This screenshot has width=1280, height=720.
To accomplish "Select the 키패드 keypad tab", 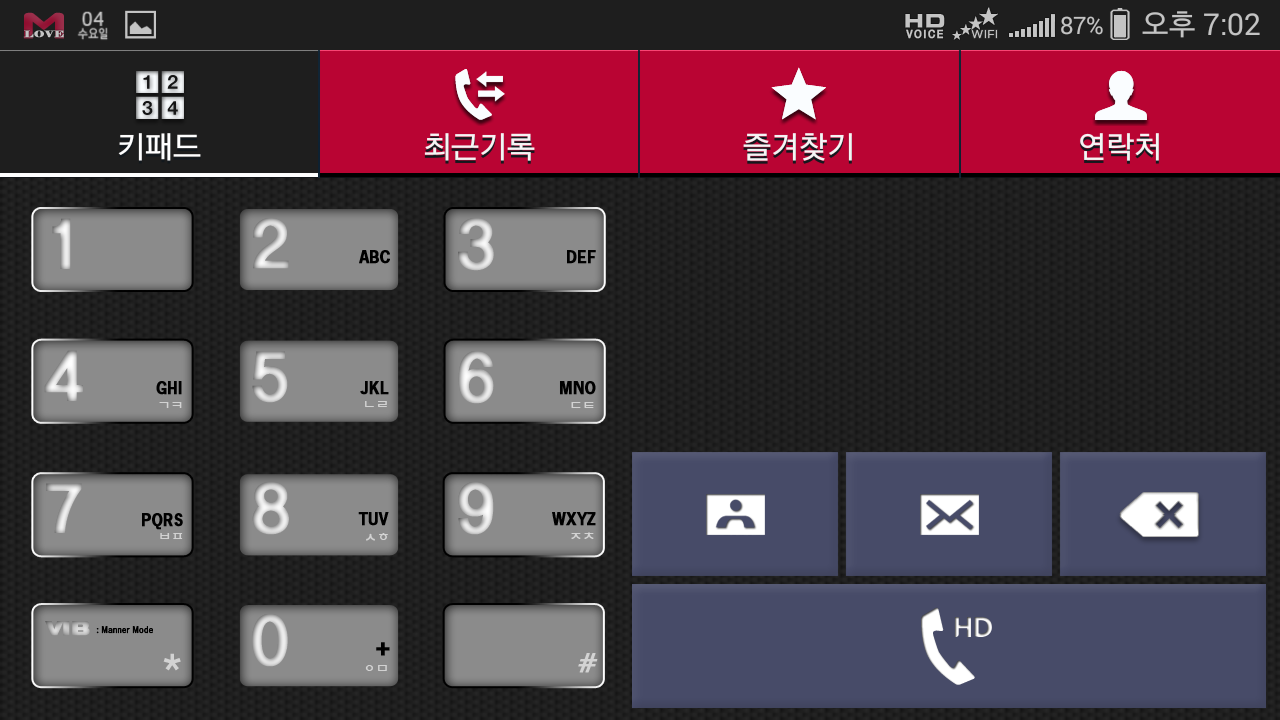I will tap(159, 113).
